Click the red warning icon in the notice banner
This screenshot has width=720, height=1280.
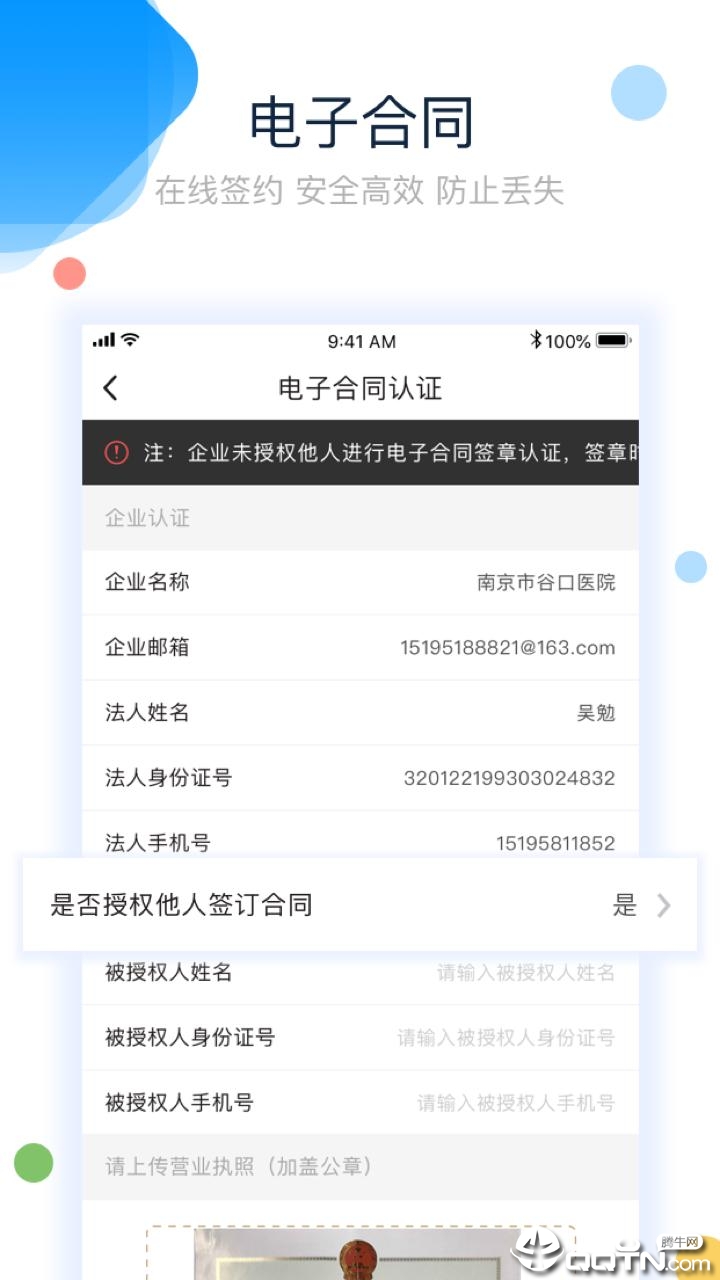(x=118, y=452)
